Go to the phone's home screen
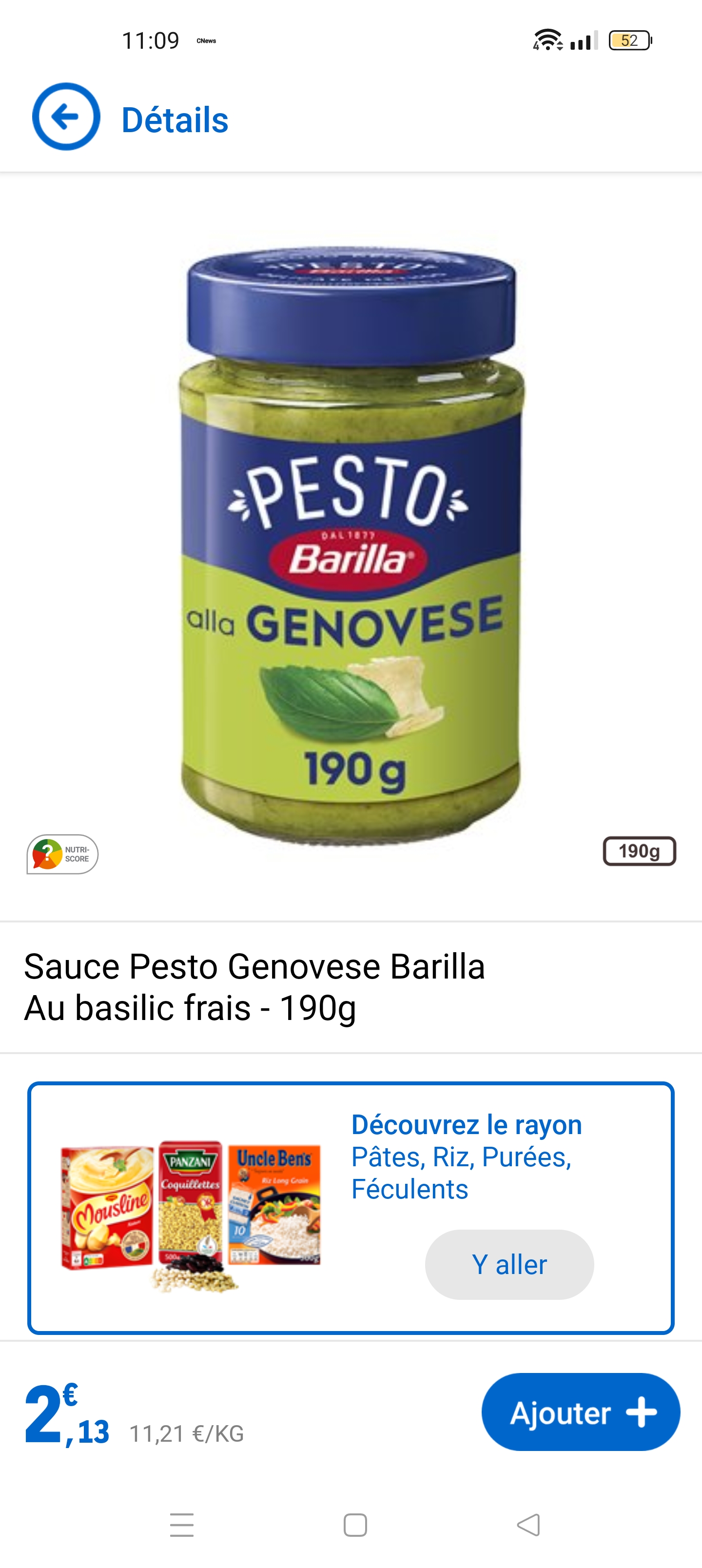 point(355,1525)
